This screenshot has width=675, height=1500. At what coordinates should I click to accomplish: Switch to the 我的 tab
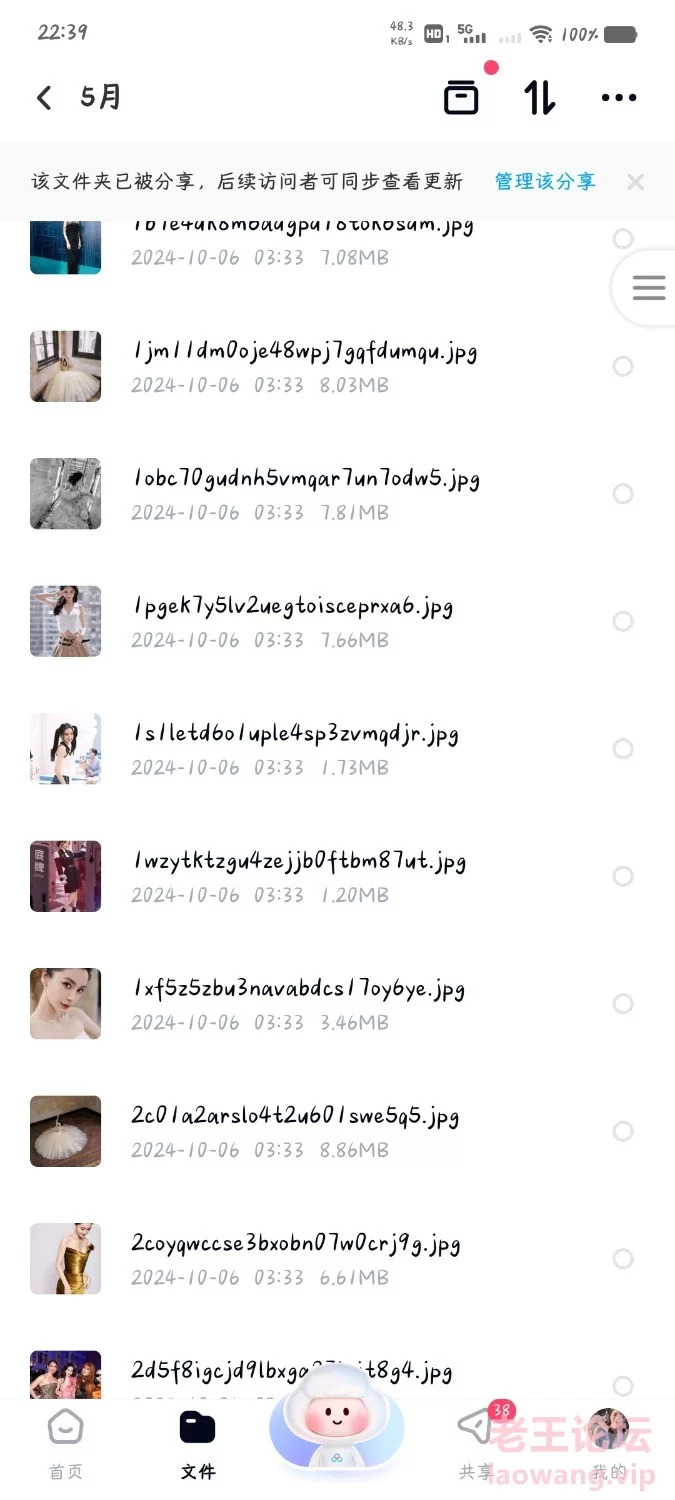click(608, 1445)
